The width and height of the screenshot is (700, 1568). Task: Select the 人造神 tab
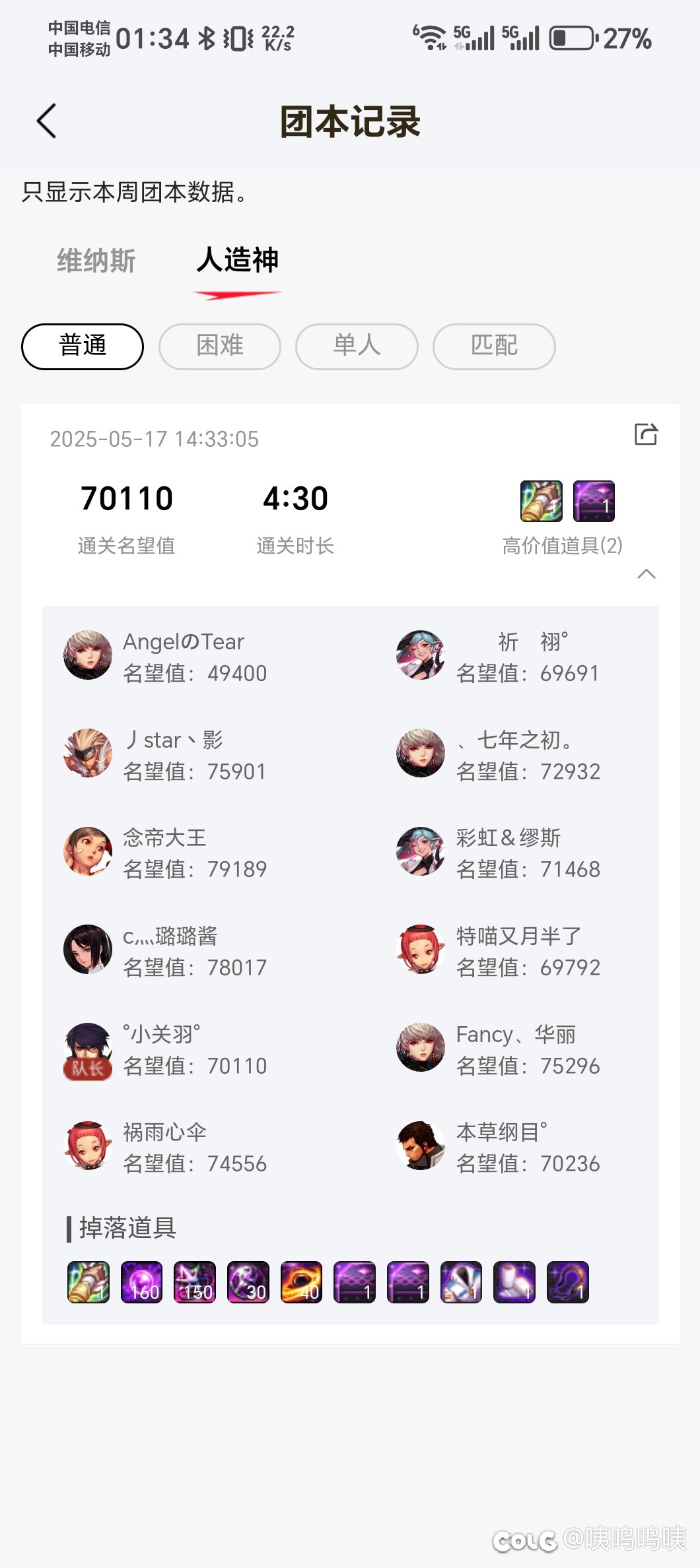pyautogui.click(x=238, y=260)
